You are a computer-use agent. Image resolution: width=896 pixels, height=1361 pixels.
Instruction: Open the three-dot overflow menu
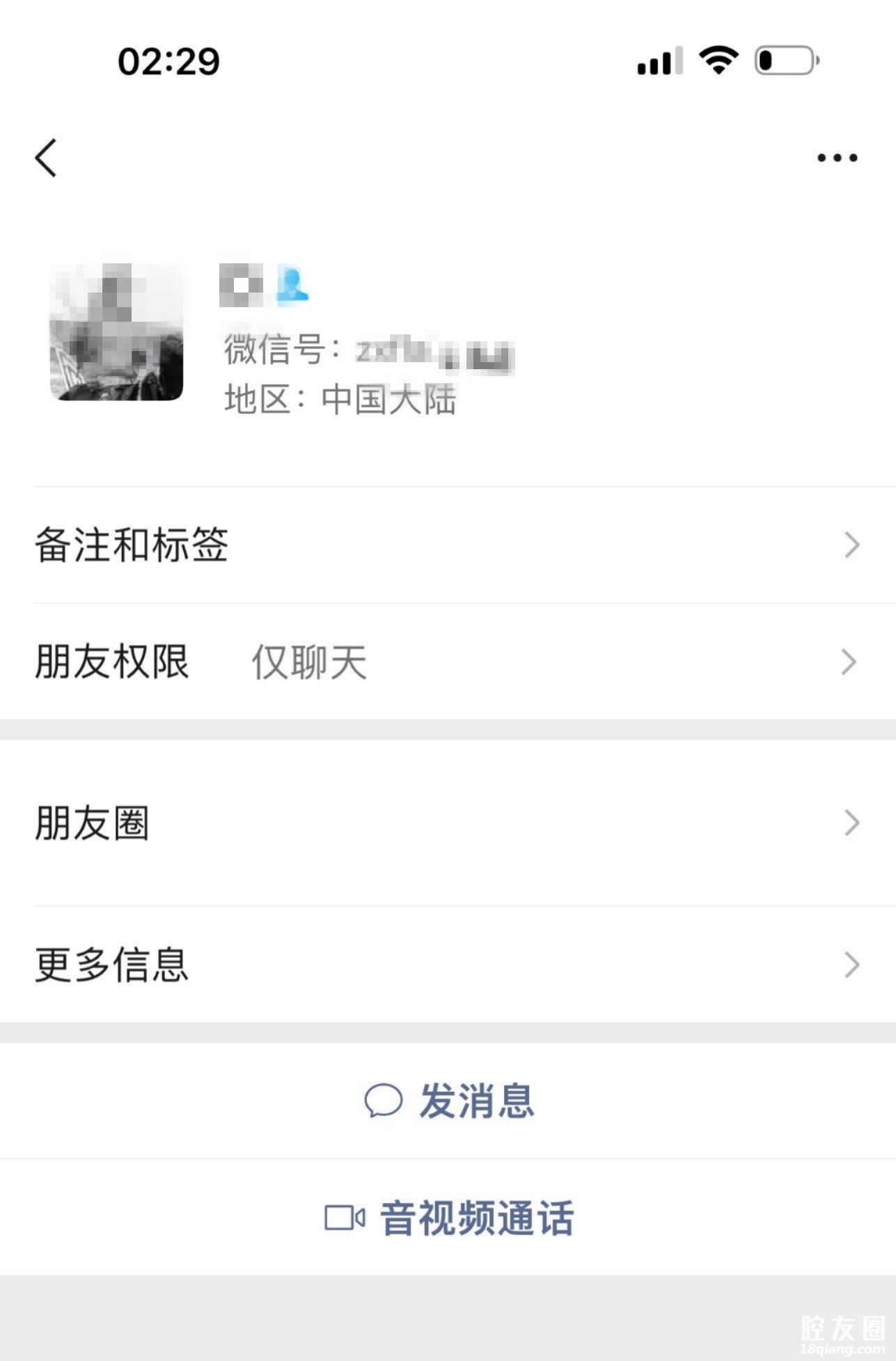click(837, 158)
